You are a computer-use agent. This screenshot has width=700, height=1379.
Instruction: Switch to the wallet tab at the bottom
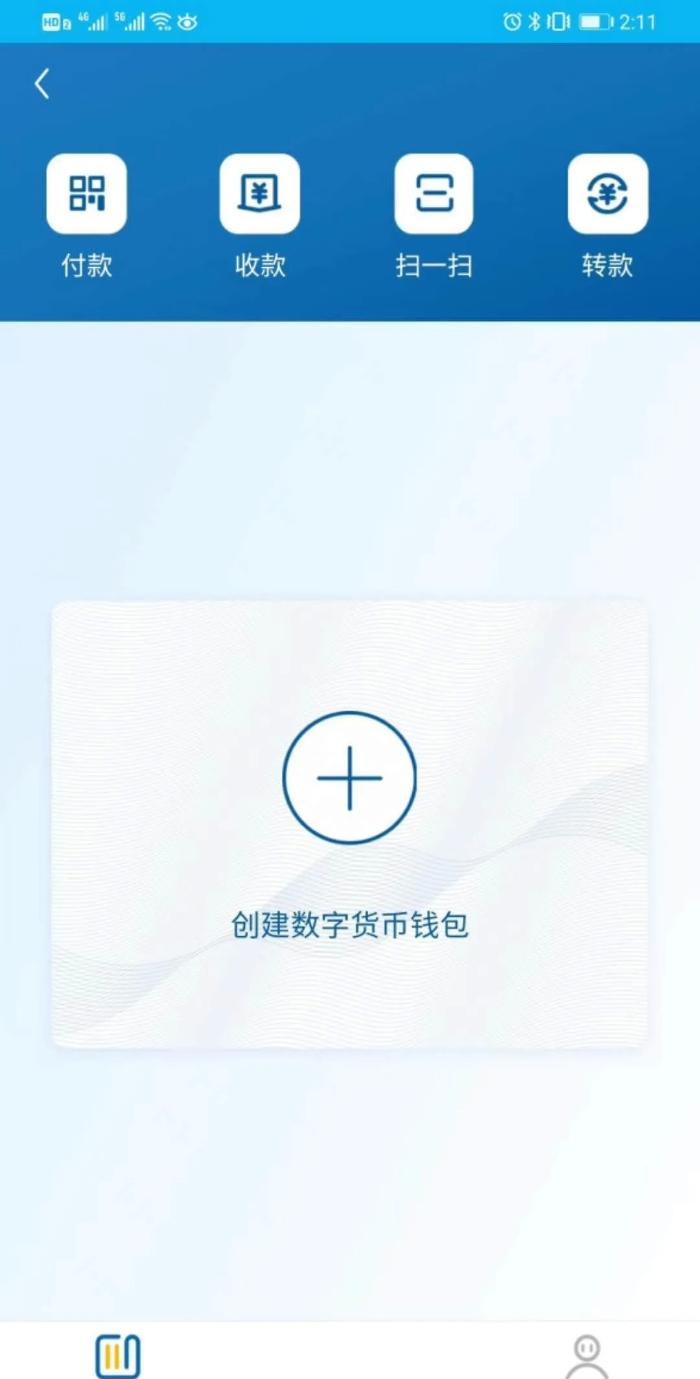click(118, 1355)
